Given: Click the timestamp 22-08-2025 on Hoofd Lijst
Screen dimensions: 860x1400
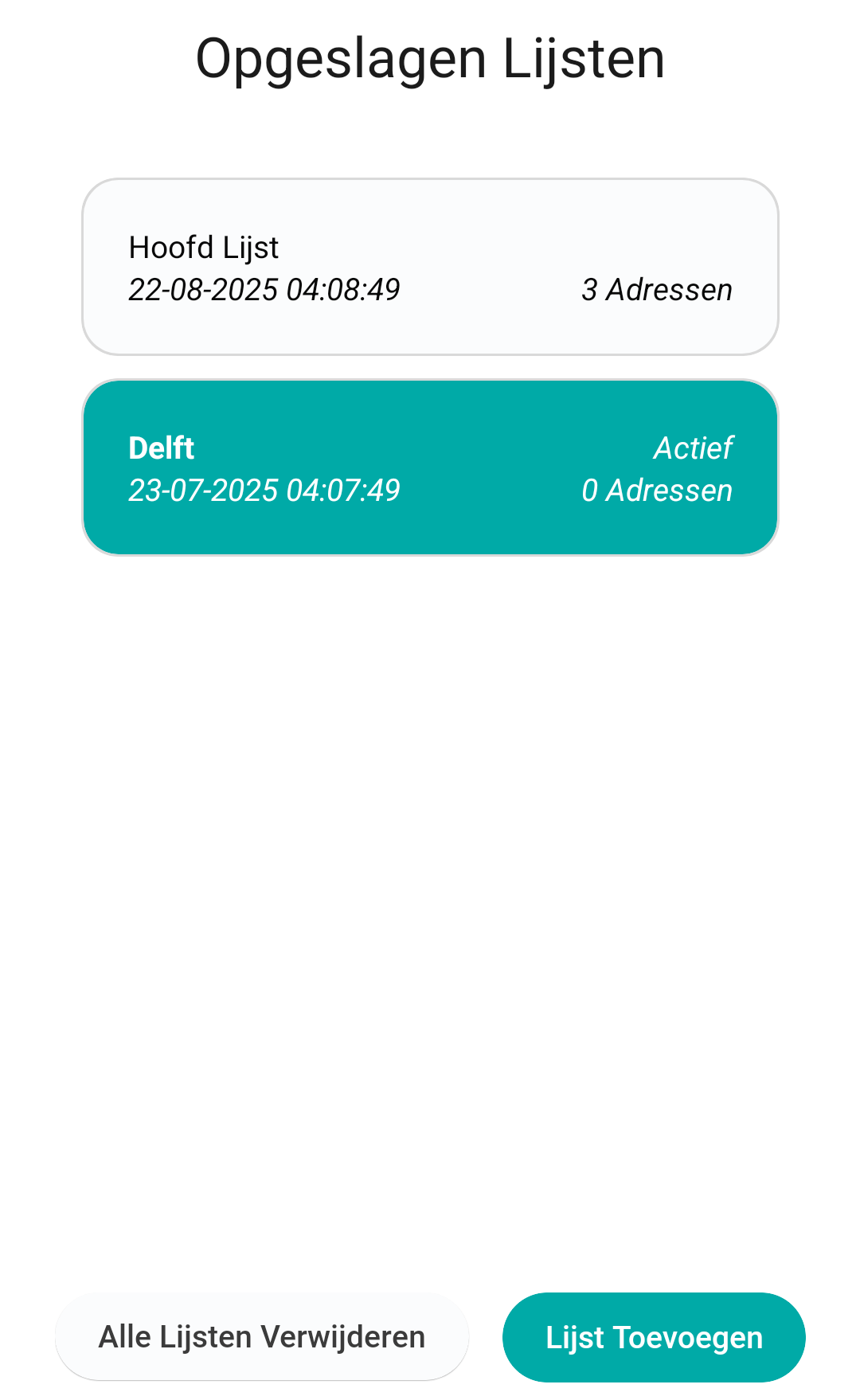Looking at the screenshot, I should (265, 291).
